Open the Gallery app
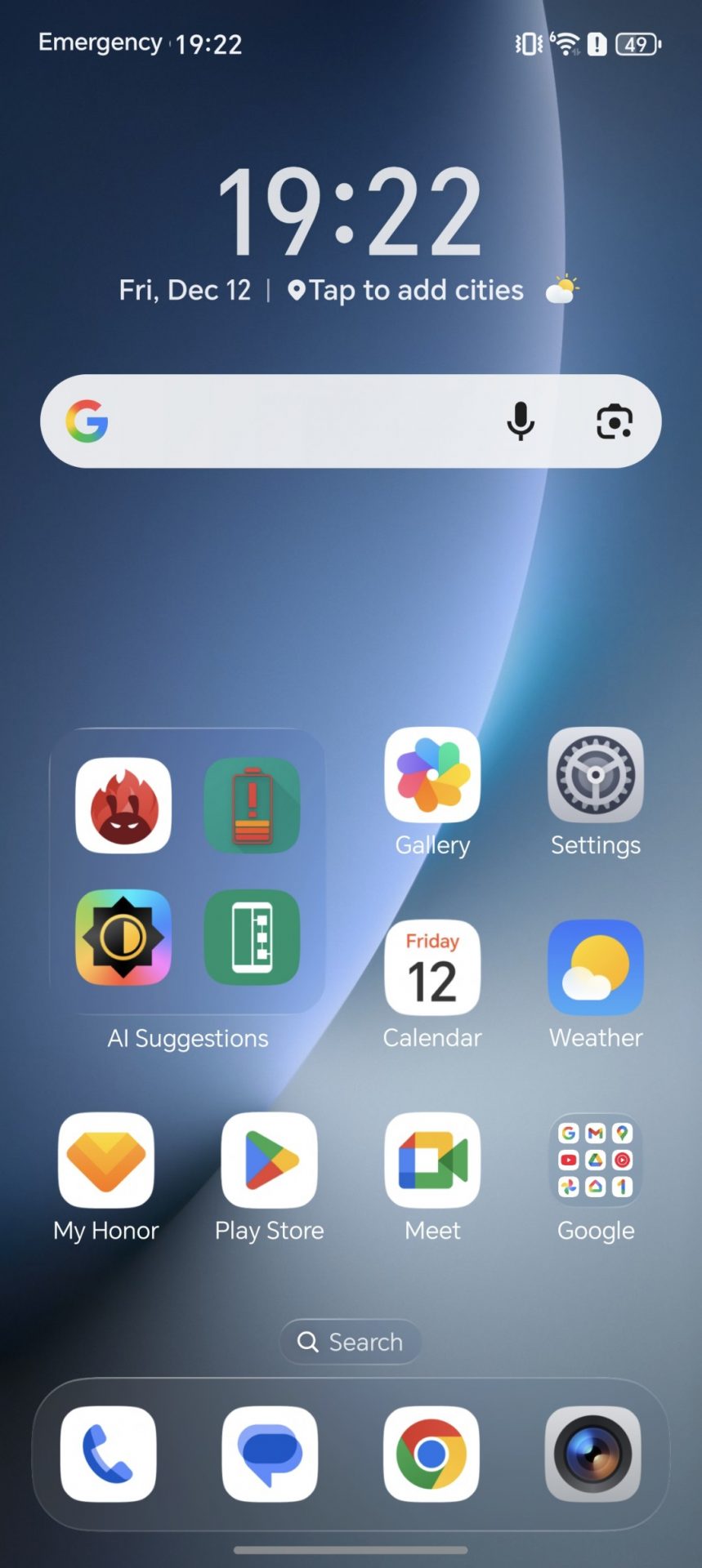This screenshot has width=702, height=1568. (432, 775)
